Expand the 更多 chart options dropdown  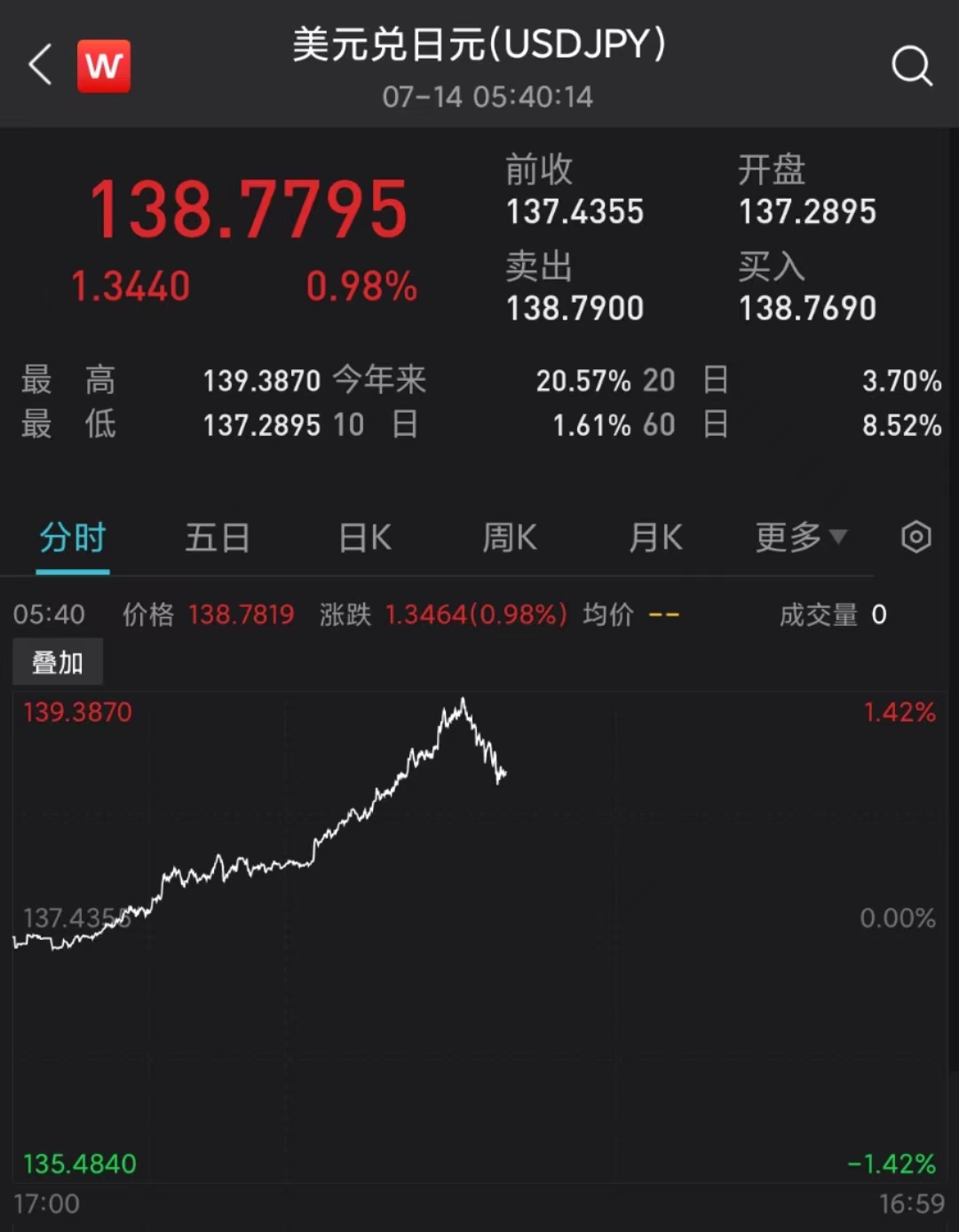(x=800, y=538)
